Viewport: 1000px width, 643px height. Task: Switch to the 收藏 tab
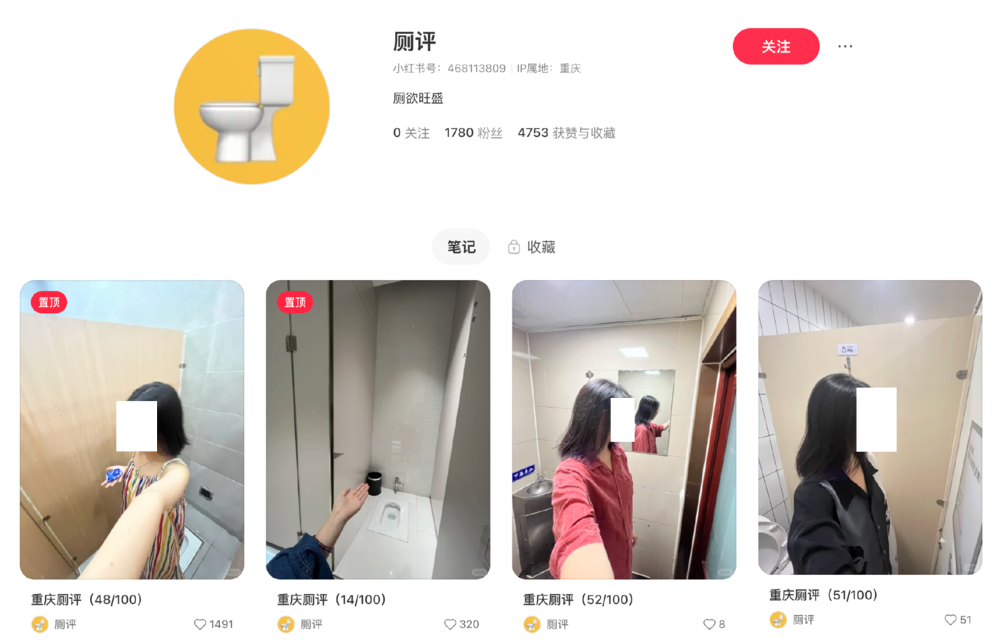(531, 247)
